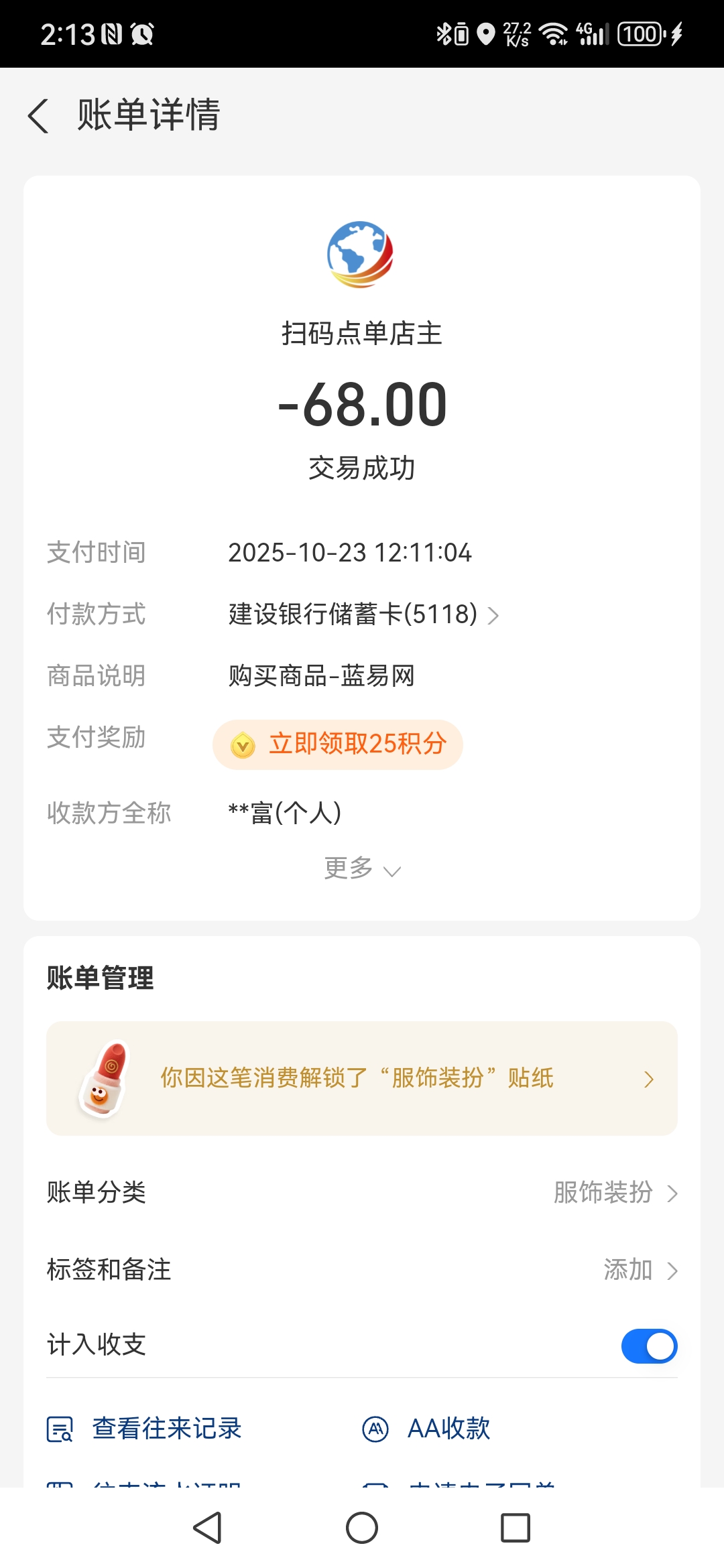Image resolution: width=724 pixels, height=1568 pixels.
Task: Open 建设银行储蓄卡(5118) payment method details
Action: [x=362, y=614]
